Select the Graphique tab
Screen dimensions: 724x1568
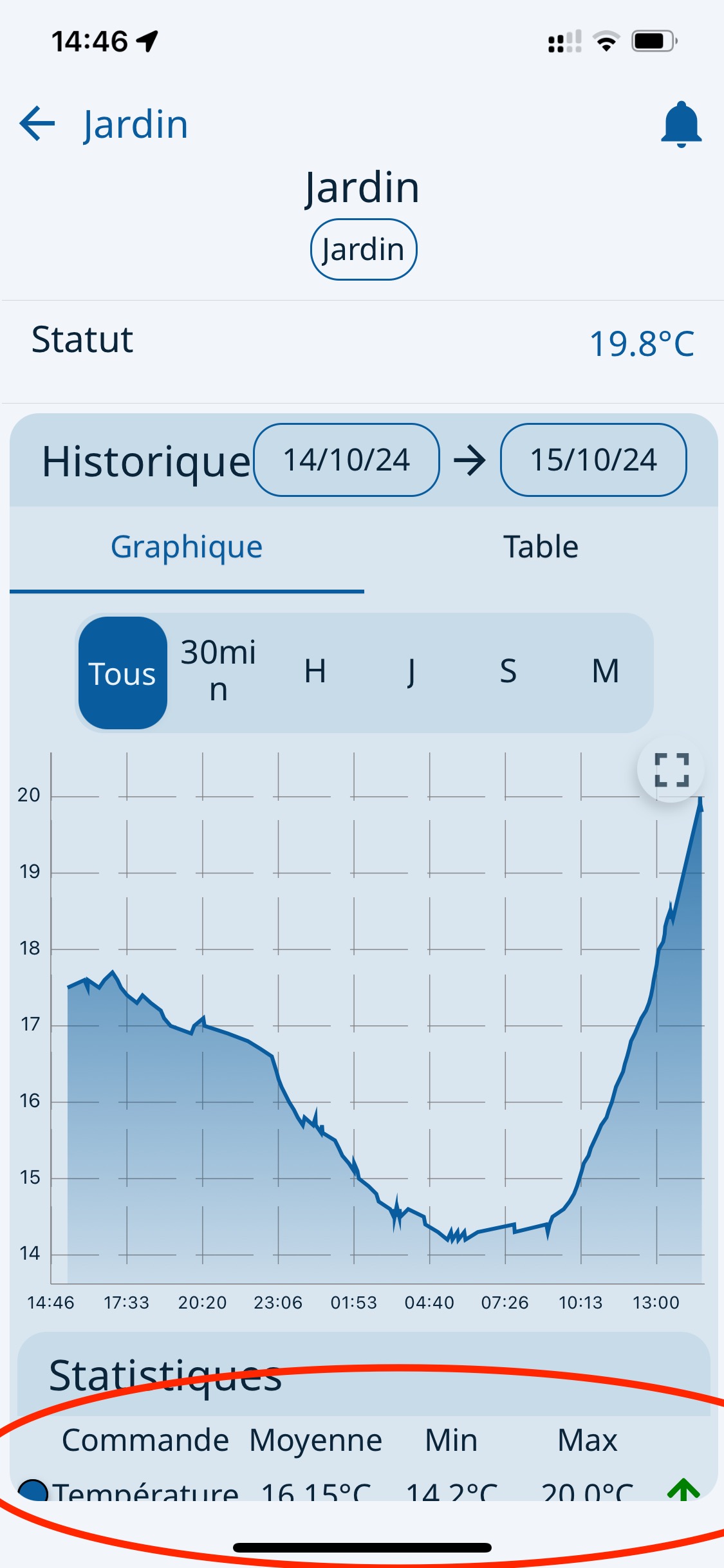click(187, 547)
